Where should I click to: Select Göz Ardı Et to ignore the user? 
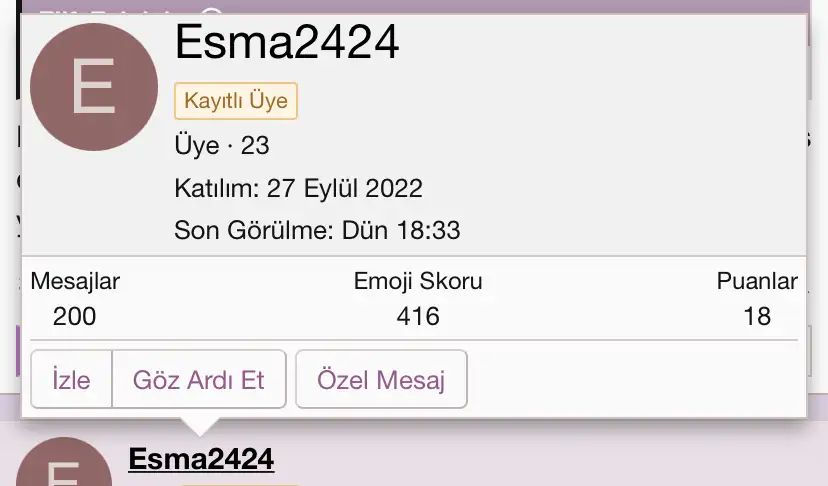[x=199, y=380]
